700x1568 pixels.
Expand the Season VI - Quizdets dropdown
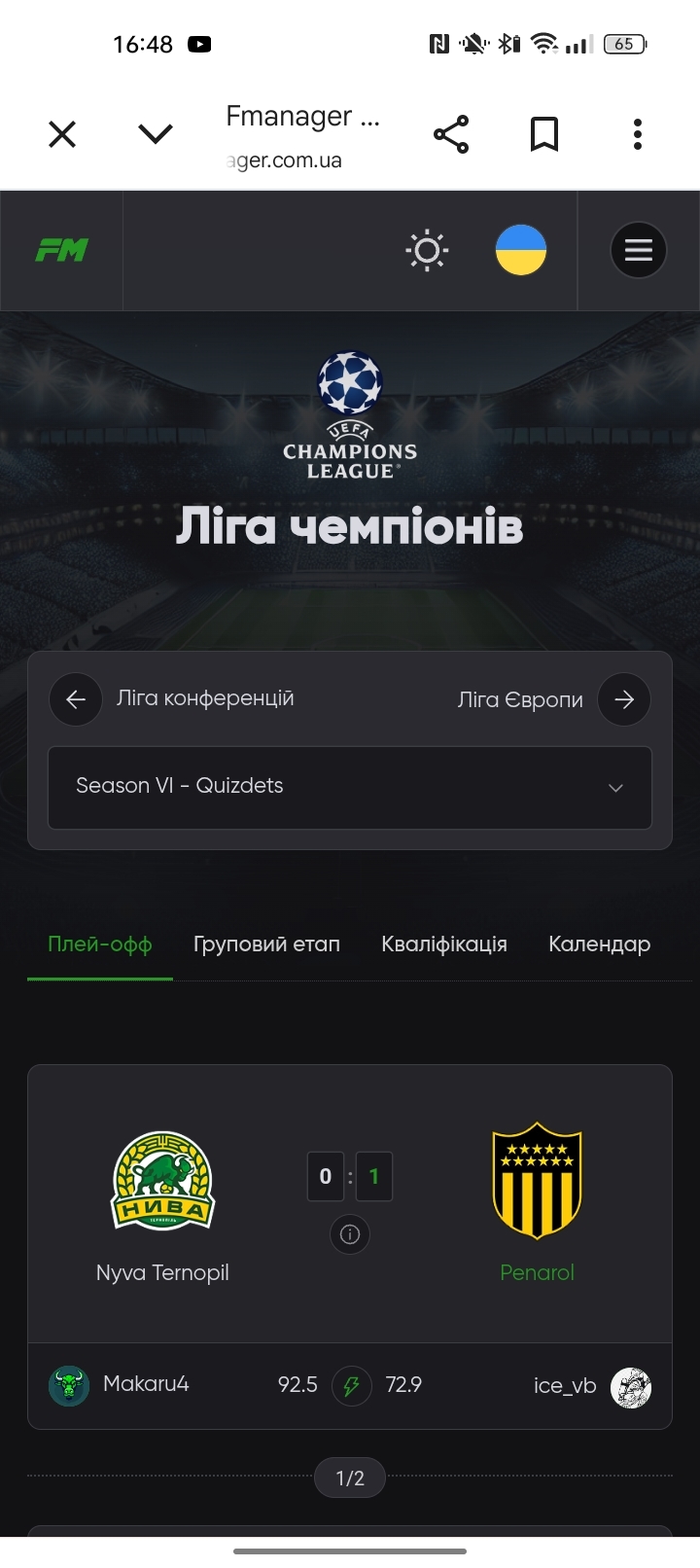pos(350,788)
